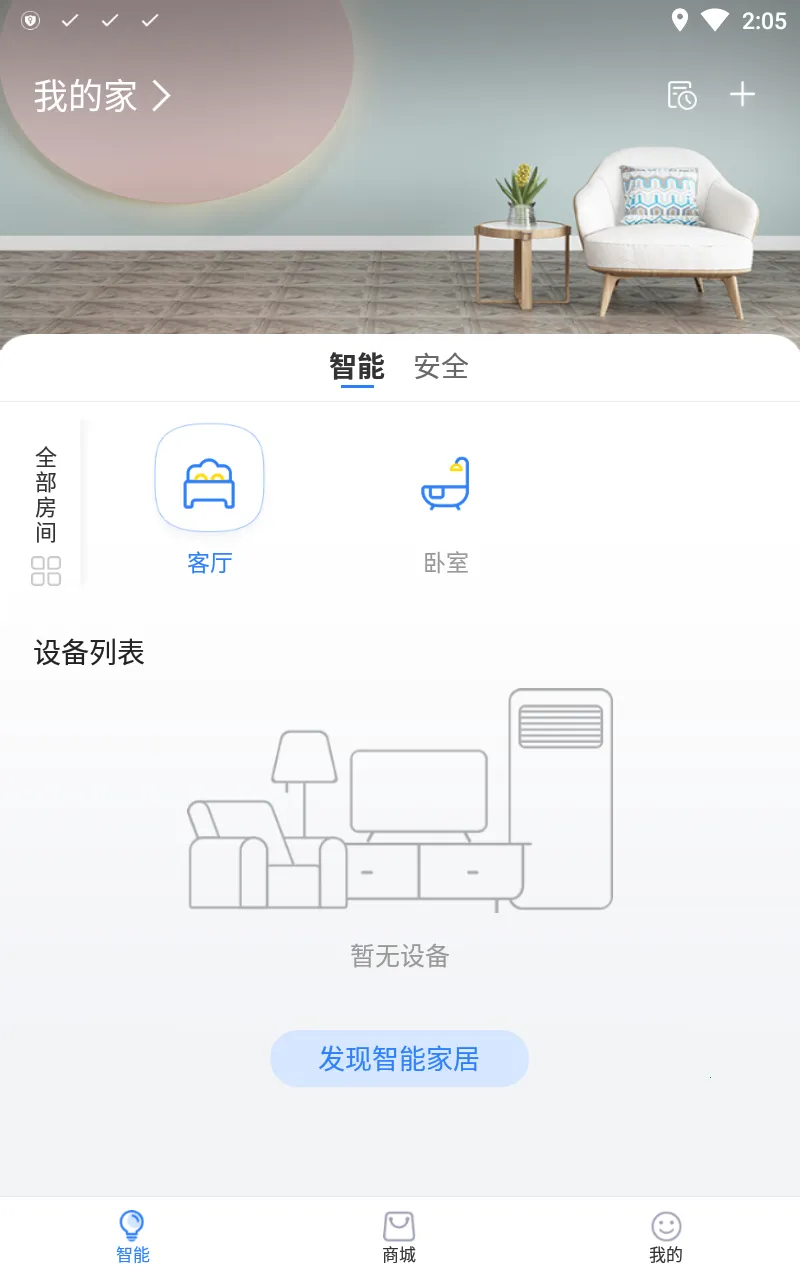
Task: Select the 智能 top tab
Action: click(357, 367)
